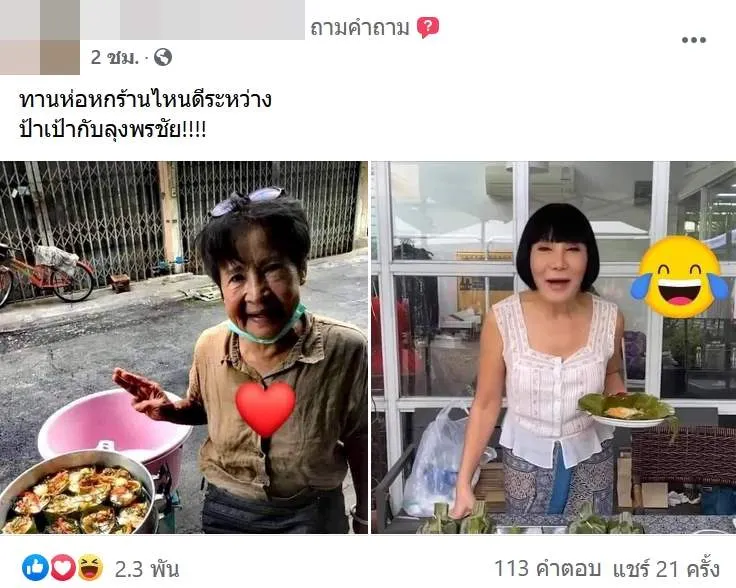This screenshot has width=736, height=588.
Task: Open the post's three-dot options menu
Action: click(x=693, y=40)
